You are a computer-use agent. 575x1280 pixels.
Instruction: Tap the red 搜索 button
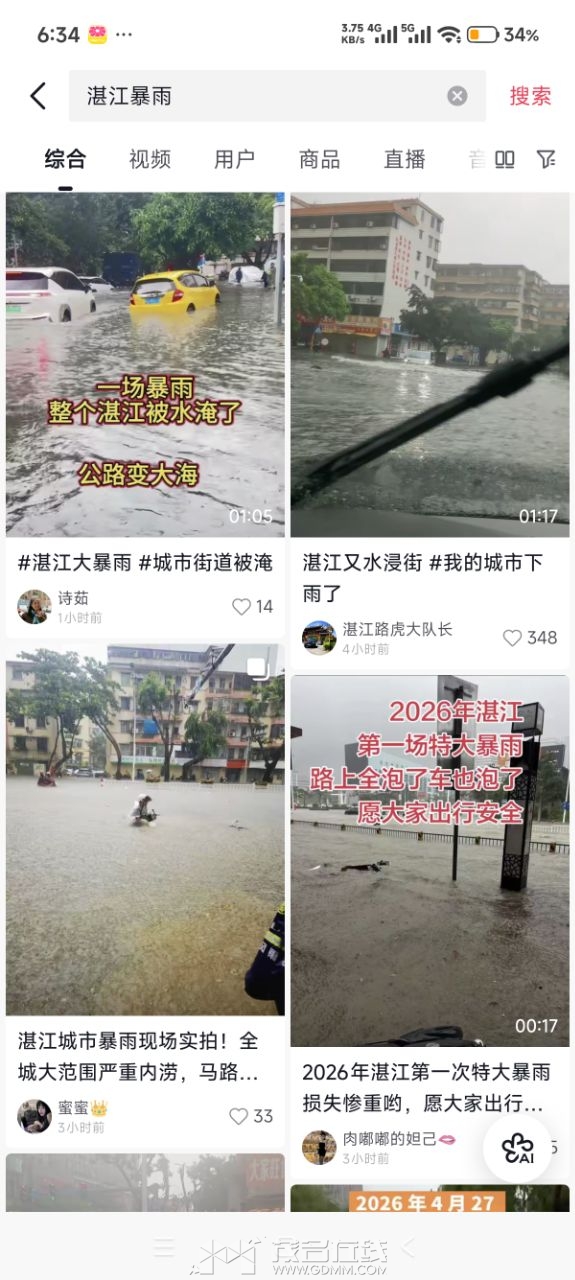tap(530, 96)
